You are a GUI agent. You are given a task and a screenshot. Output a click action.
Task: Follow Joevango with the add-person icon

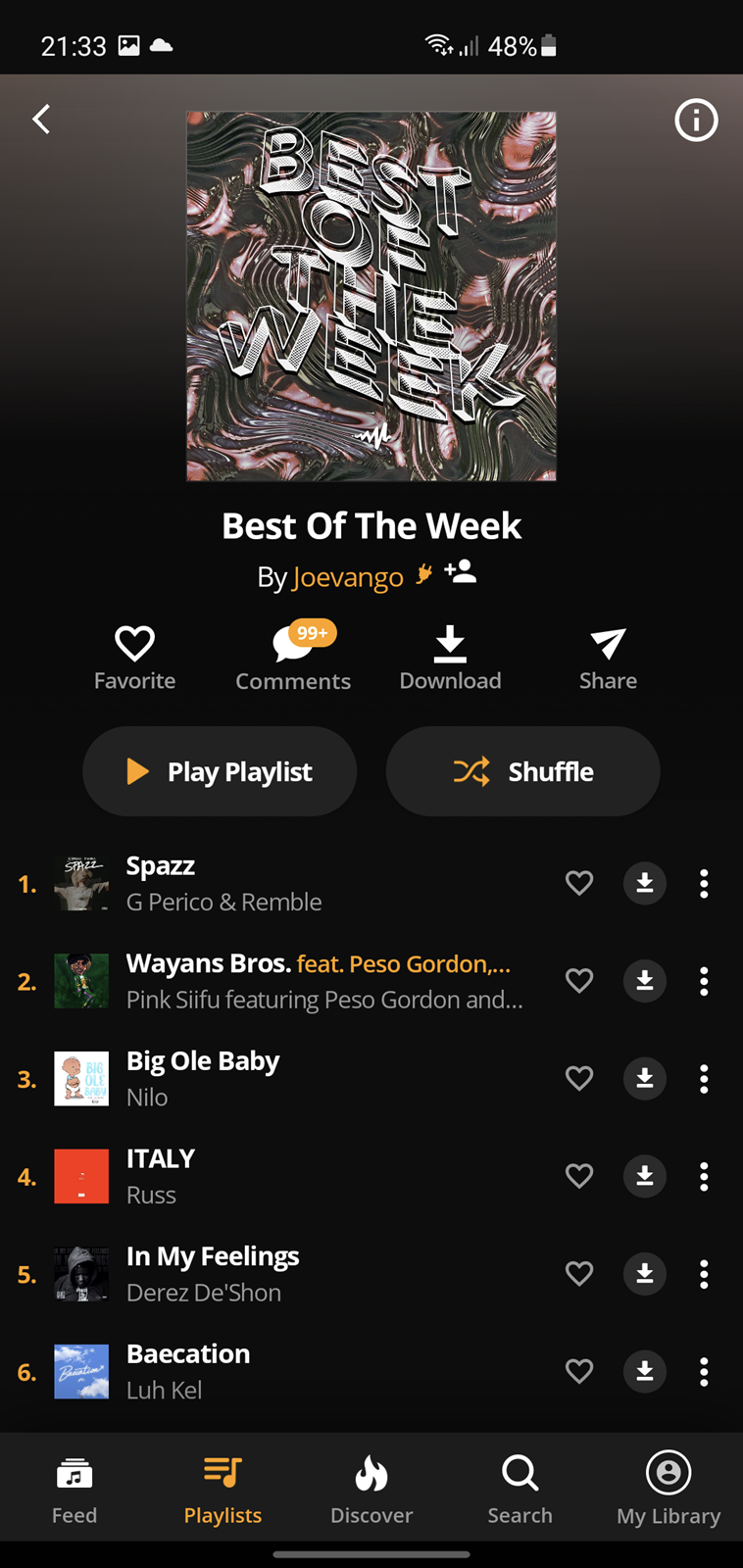(460, 571)
